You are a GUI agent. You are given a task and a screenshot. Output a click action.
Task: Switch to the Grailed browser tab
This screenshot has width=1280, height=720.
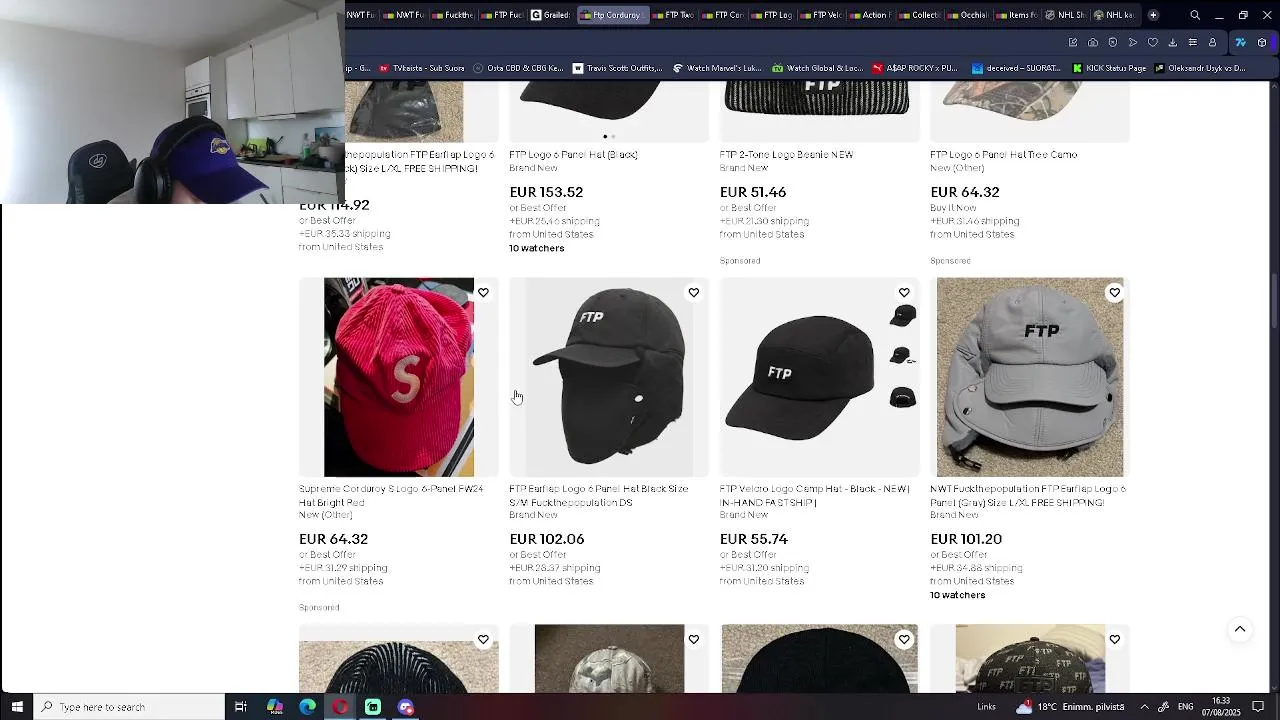[551, 15]
